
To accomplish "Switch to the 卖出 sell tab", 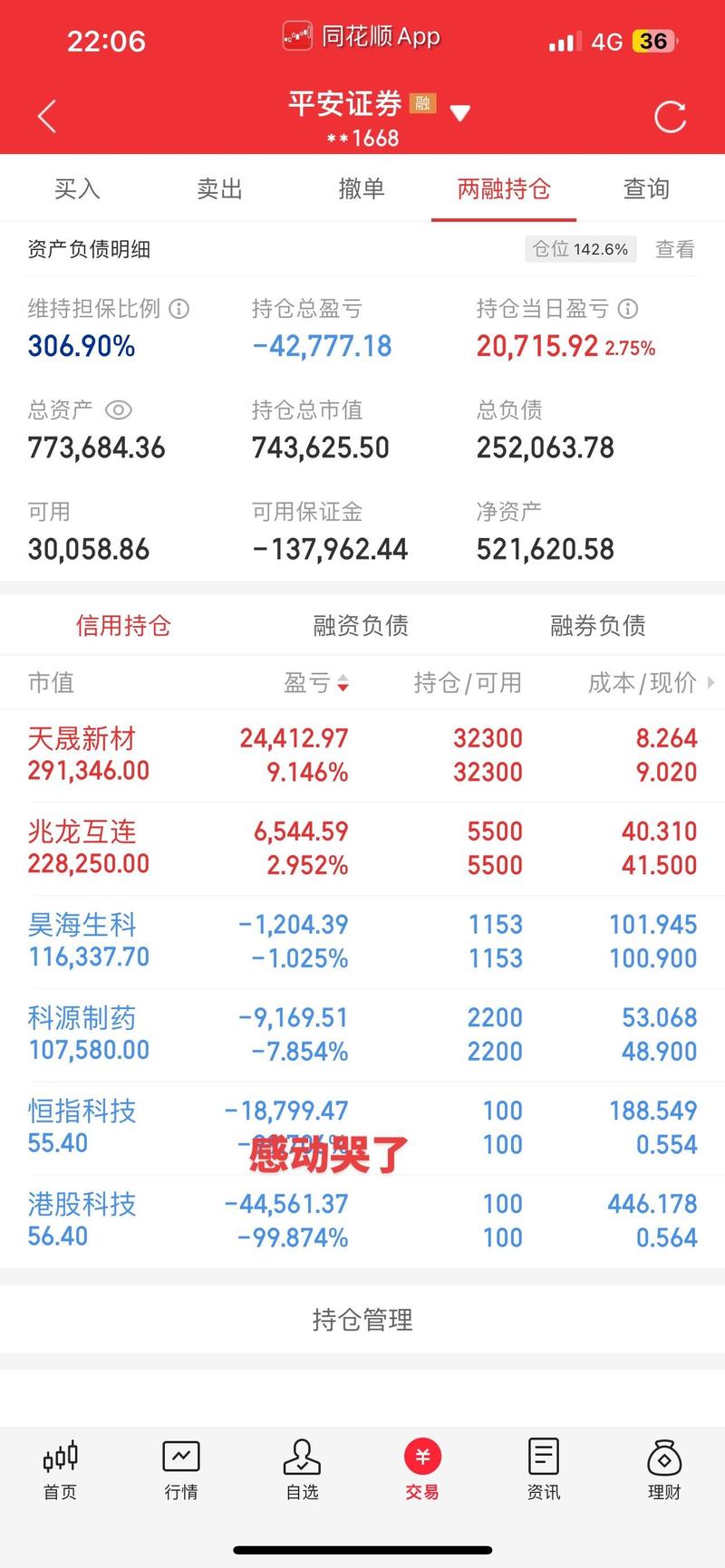I will tap(218, 188).
